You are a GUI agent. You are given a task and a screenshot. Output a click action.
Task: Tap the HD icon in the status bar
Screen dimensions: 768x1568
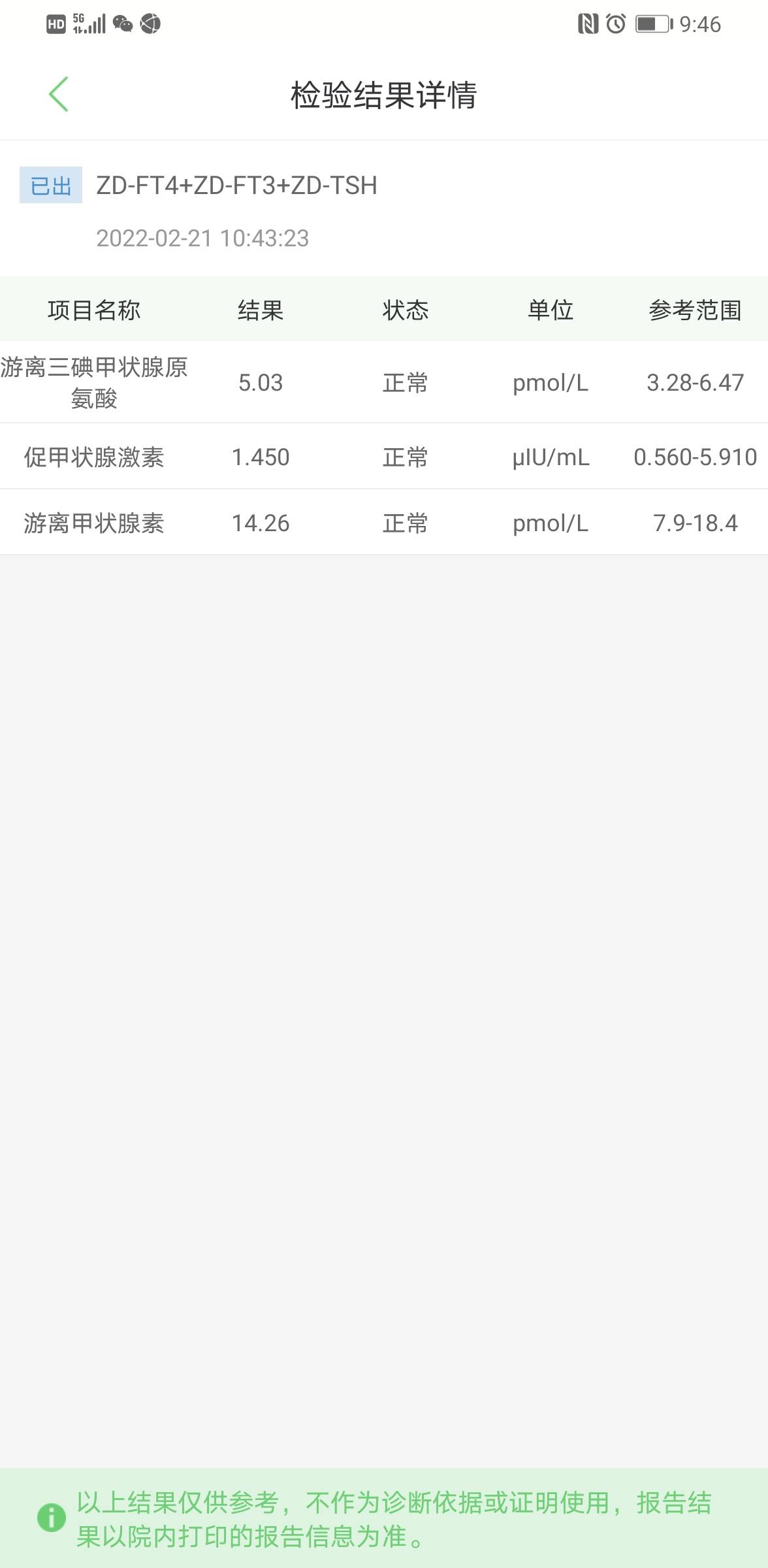coord(55,23)
